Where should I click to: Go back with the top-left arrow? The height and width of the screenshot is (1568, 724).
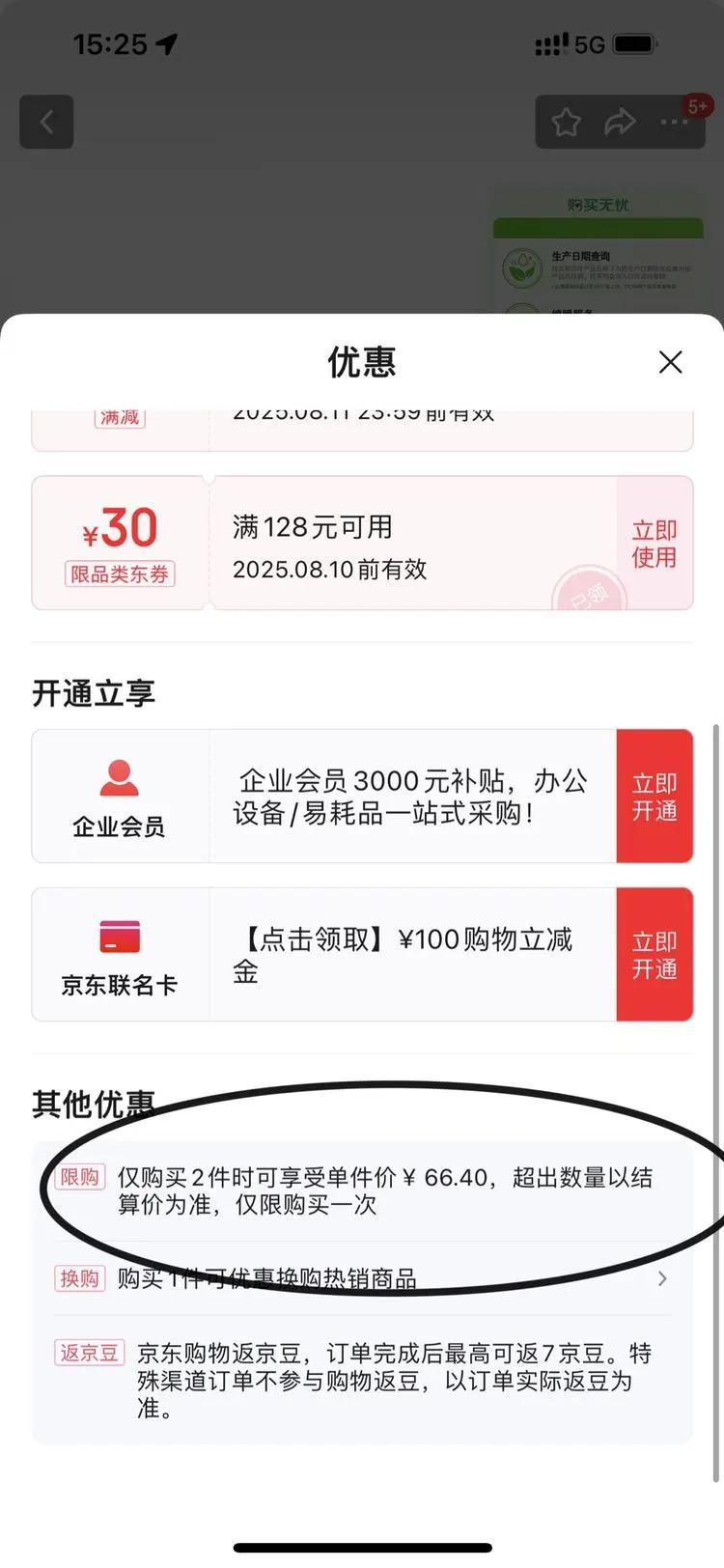(46, 122)
